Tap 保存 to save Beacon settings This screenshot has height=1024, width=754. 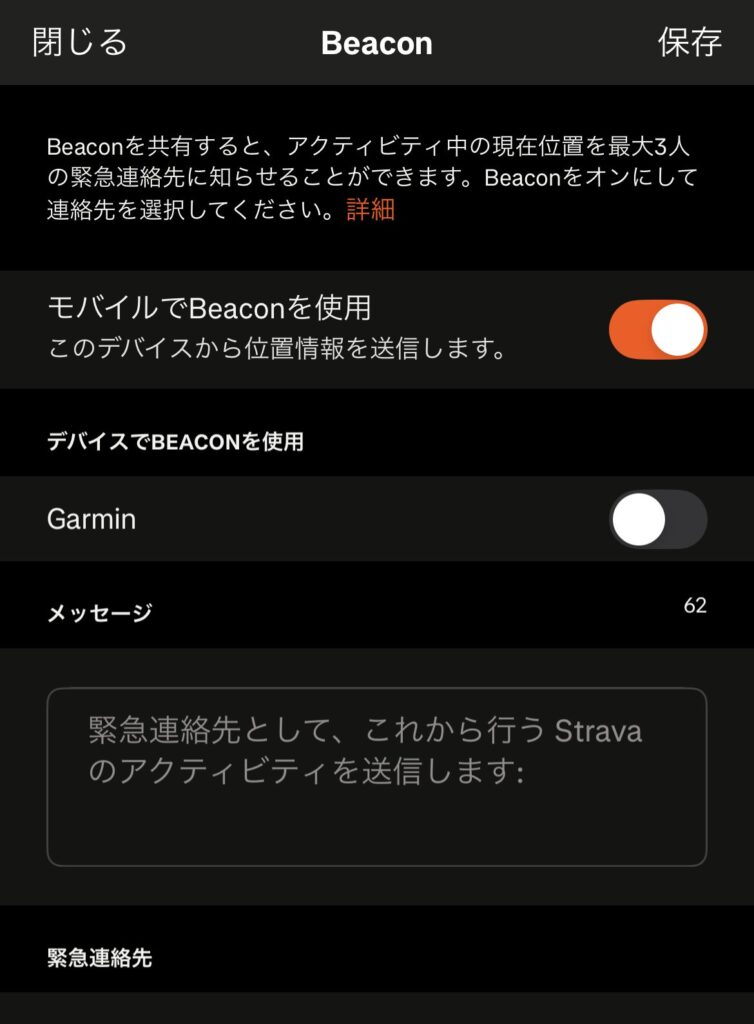689,42
